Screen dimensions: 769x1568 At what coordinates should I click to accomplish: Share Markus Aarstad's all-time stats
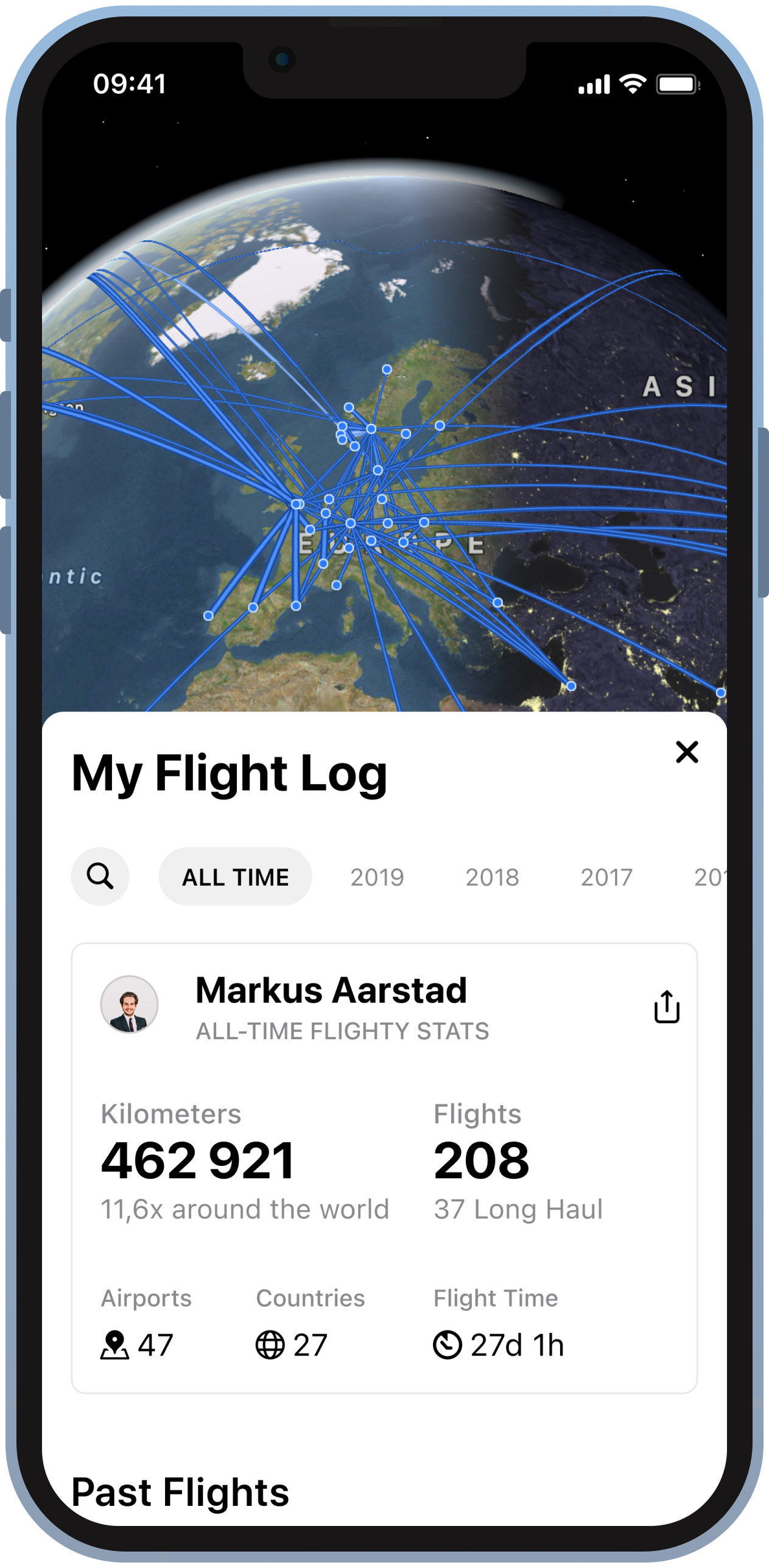click(667, 1007)
